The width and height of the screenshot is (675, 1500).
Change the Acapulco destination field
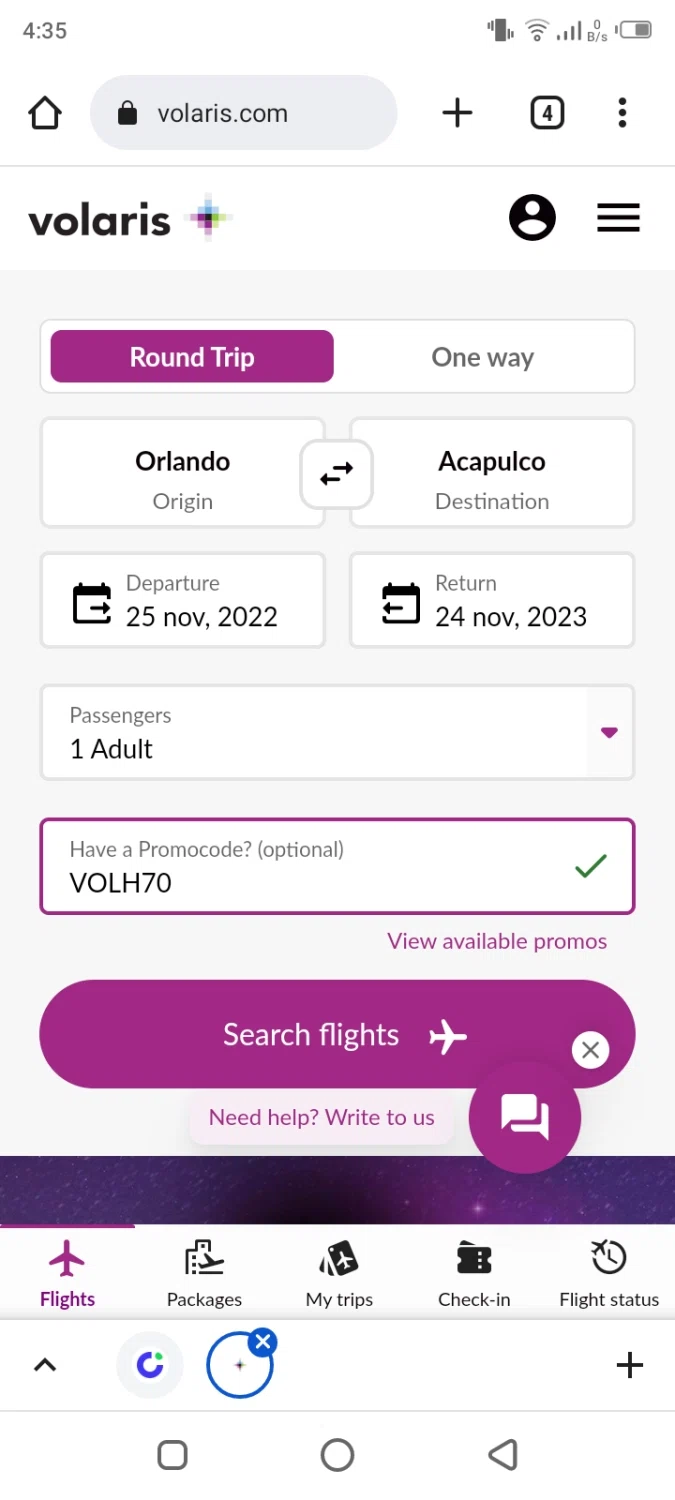[x=492, y=473]
